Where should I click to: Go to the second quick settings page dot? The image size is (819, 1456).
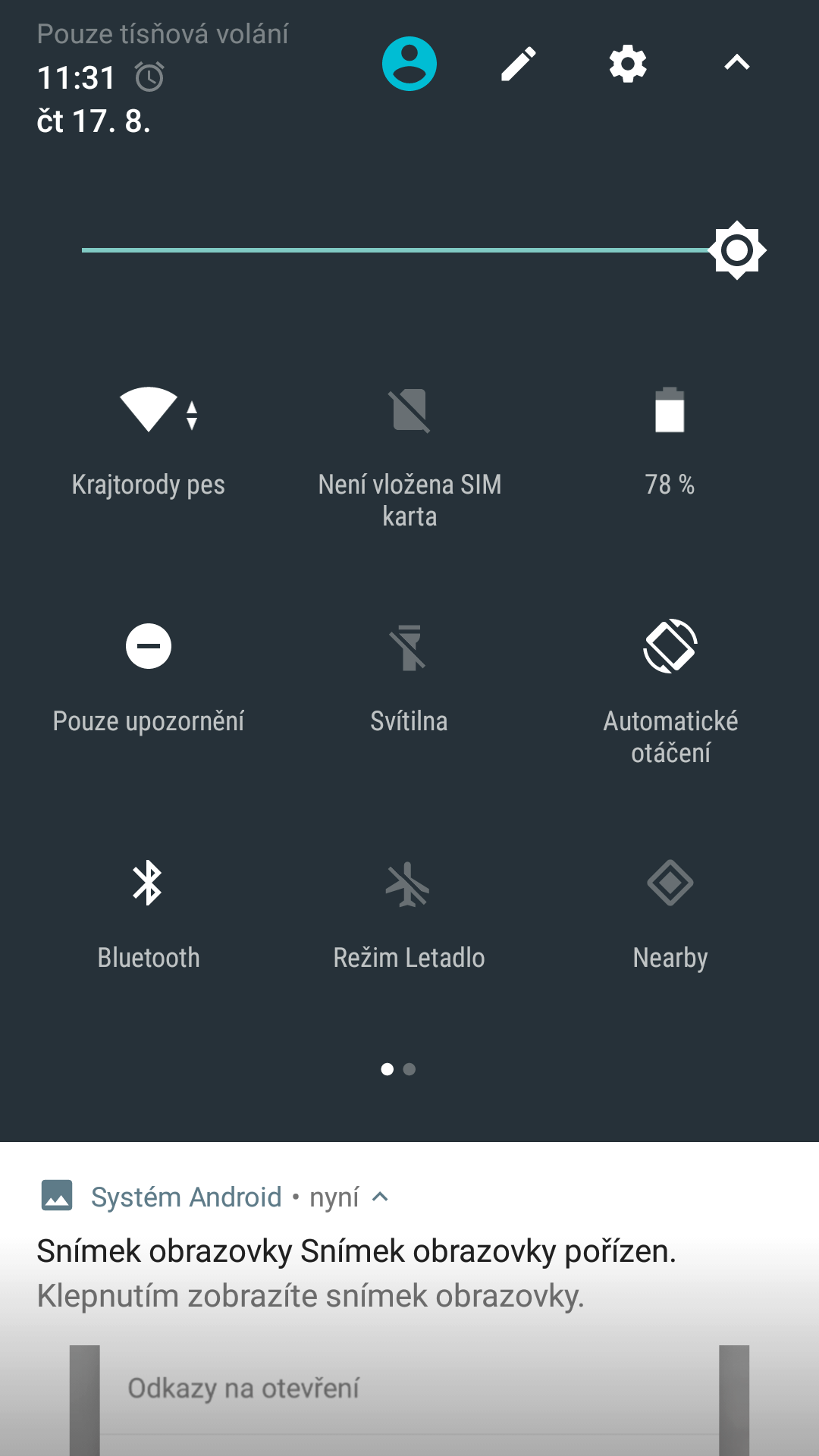pyautogui.click(x=409, y=1069)
